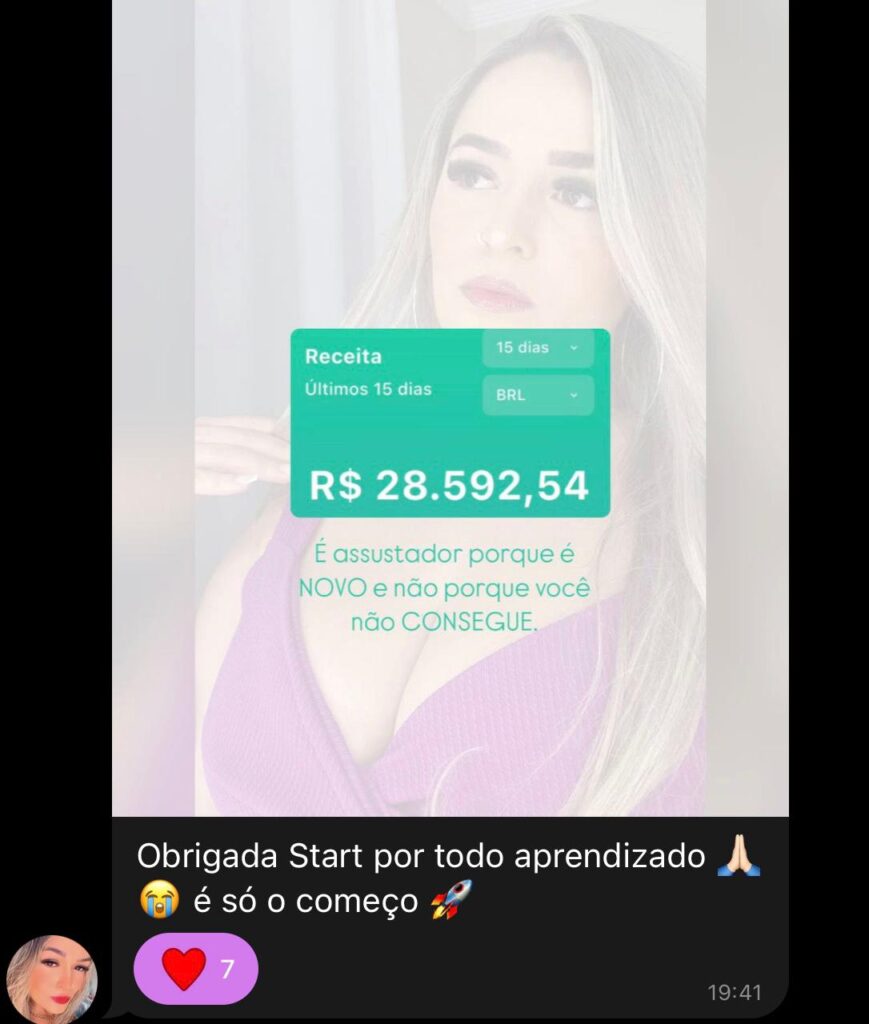Open the sender's profile picture
The width and height of the screenshot is (869, 1024).
[52, 979]
